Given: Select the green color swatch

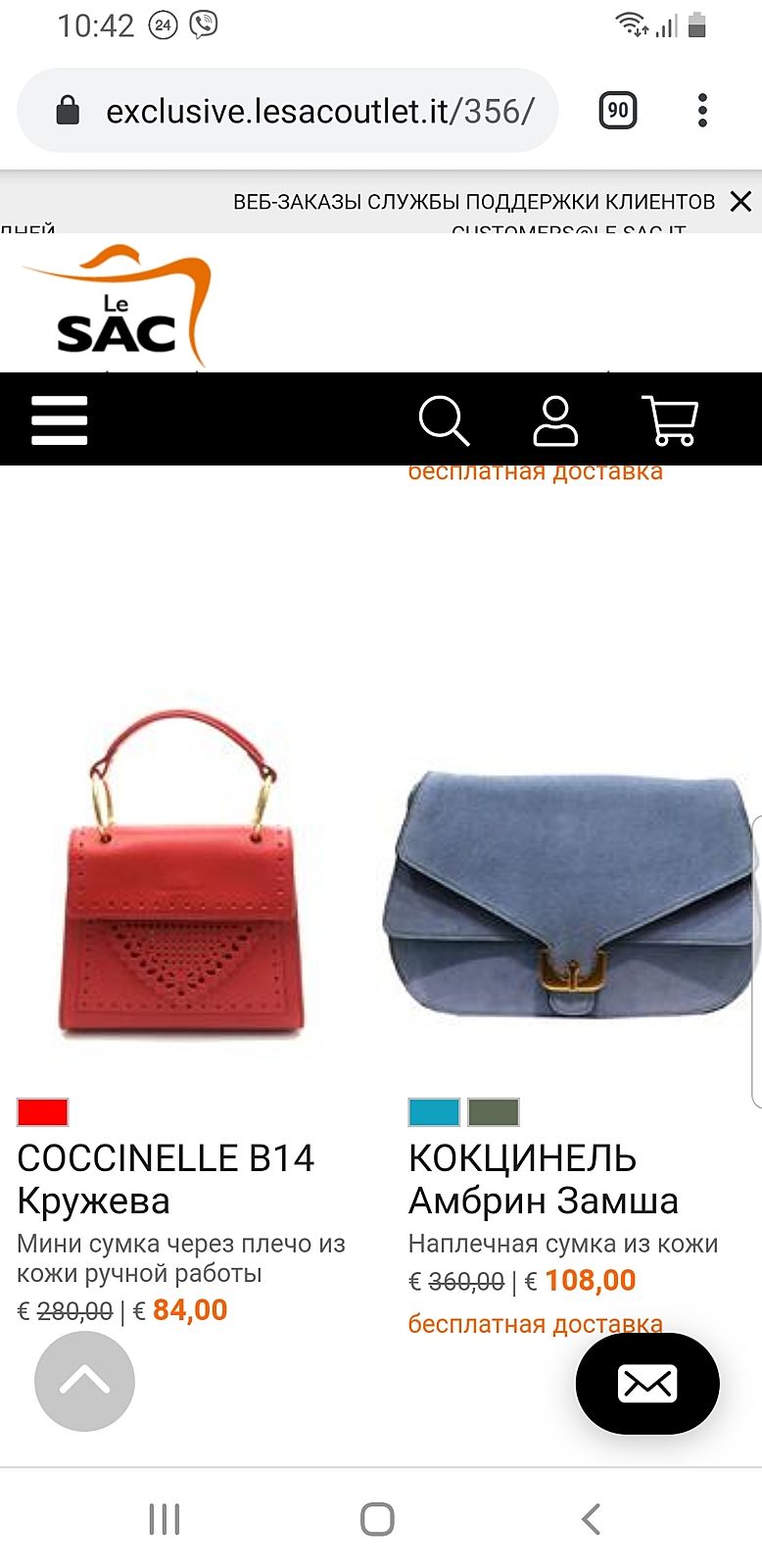Looking at the screenshot, I should (493, 1112).
